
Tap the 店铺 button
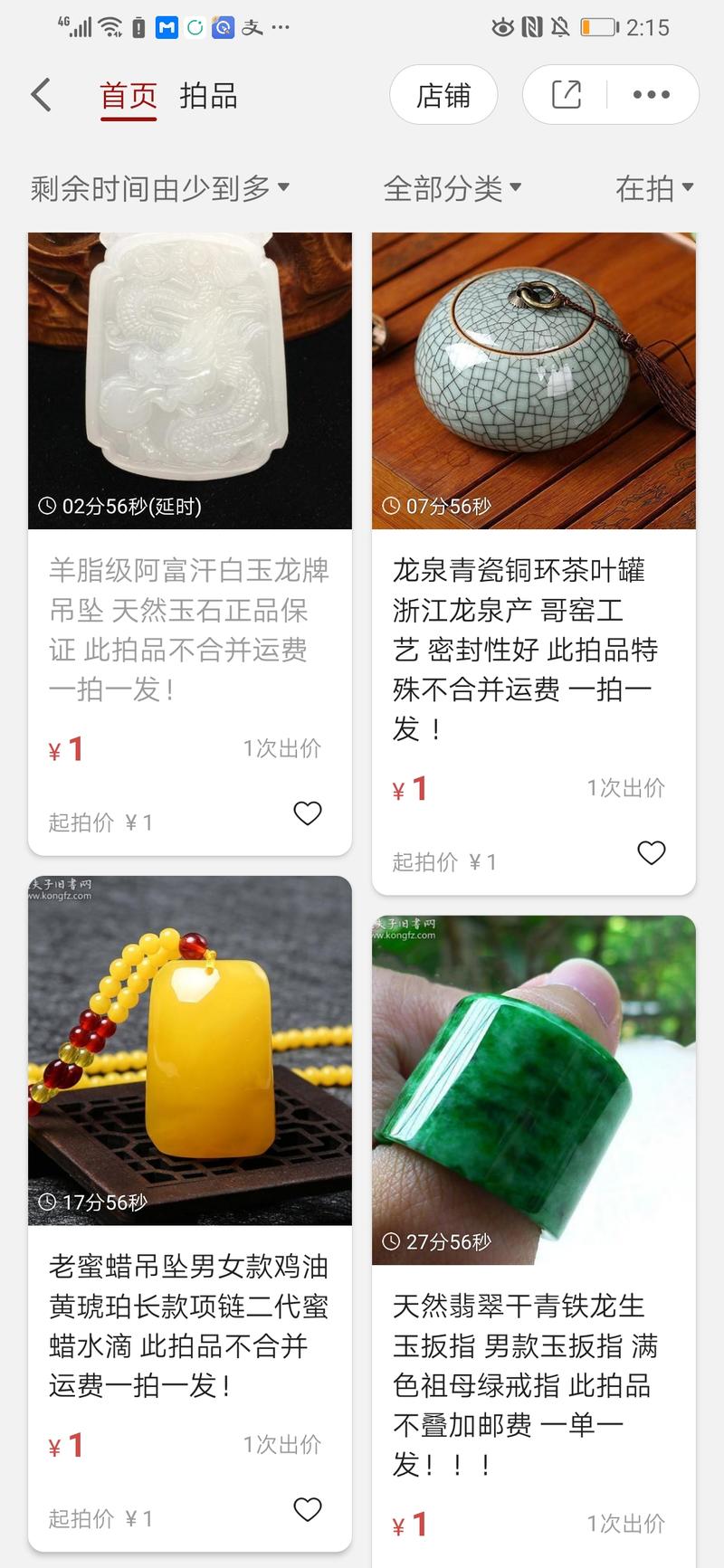pyautogui.click(x=443, y=94)
